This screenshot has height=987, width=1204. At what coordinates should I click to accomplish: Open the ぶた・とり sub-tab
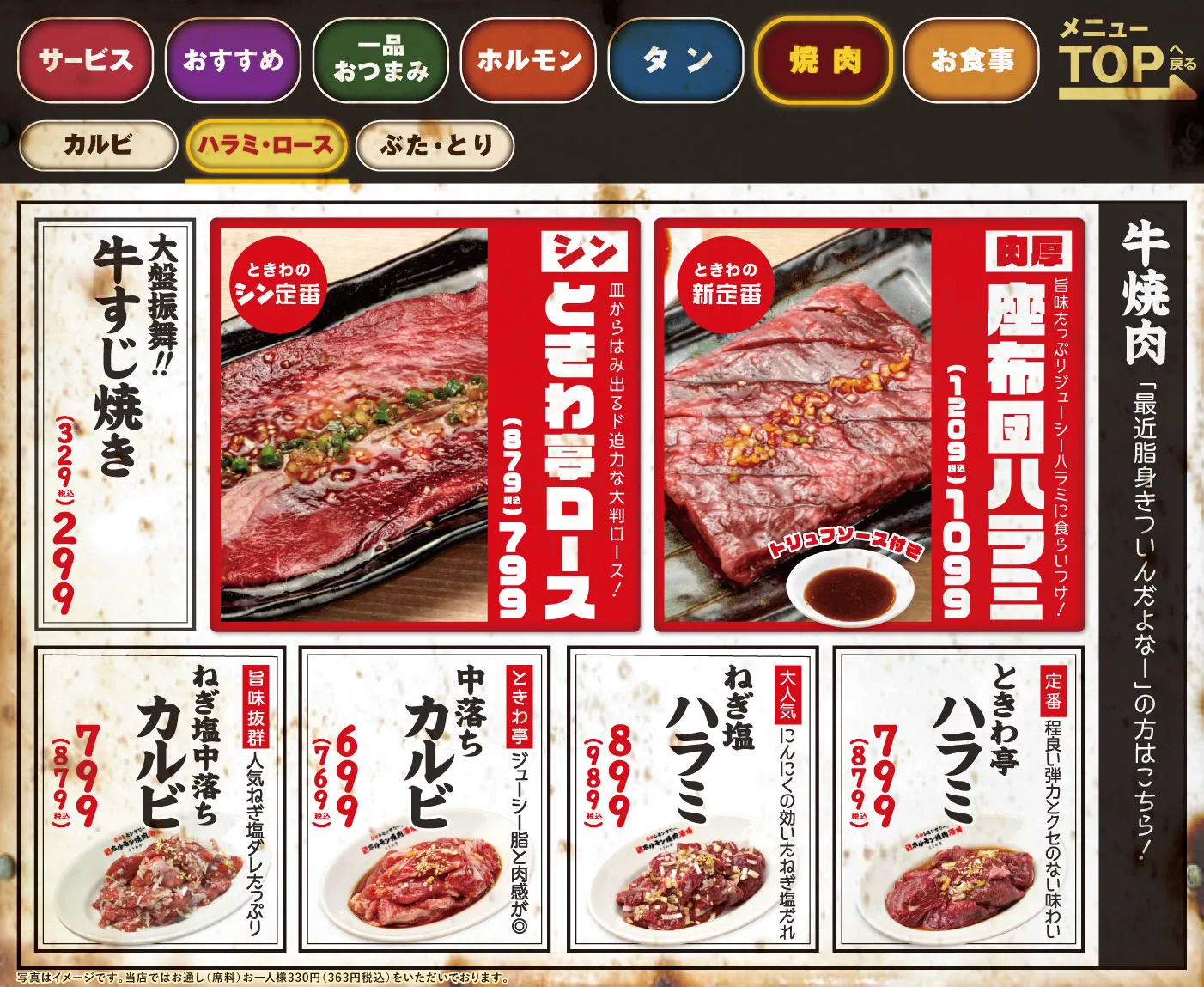point(435,145)
